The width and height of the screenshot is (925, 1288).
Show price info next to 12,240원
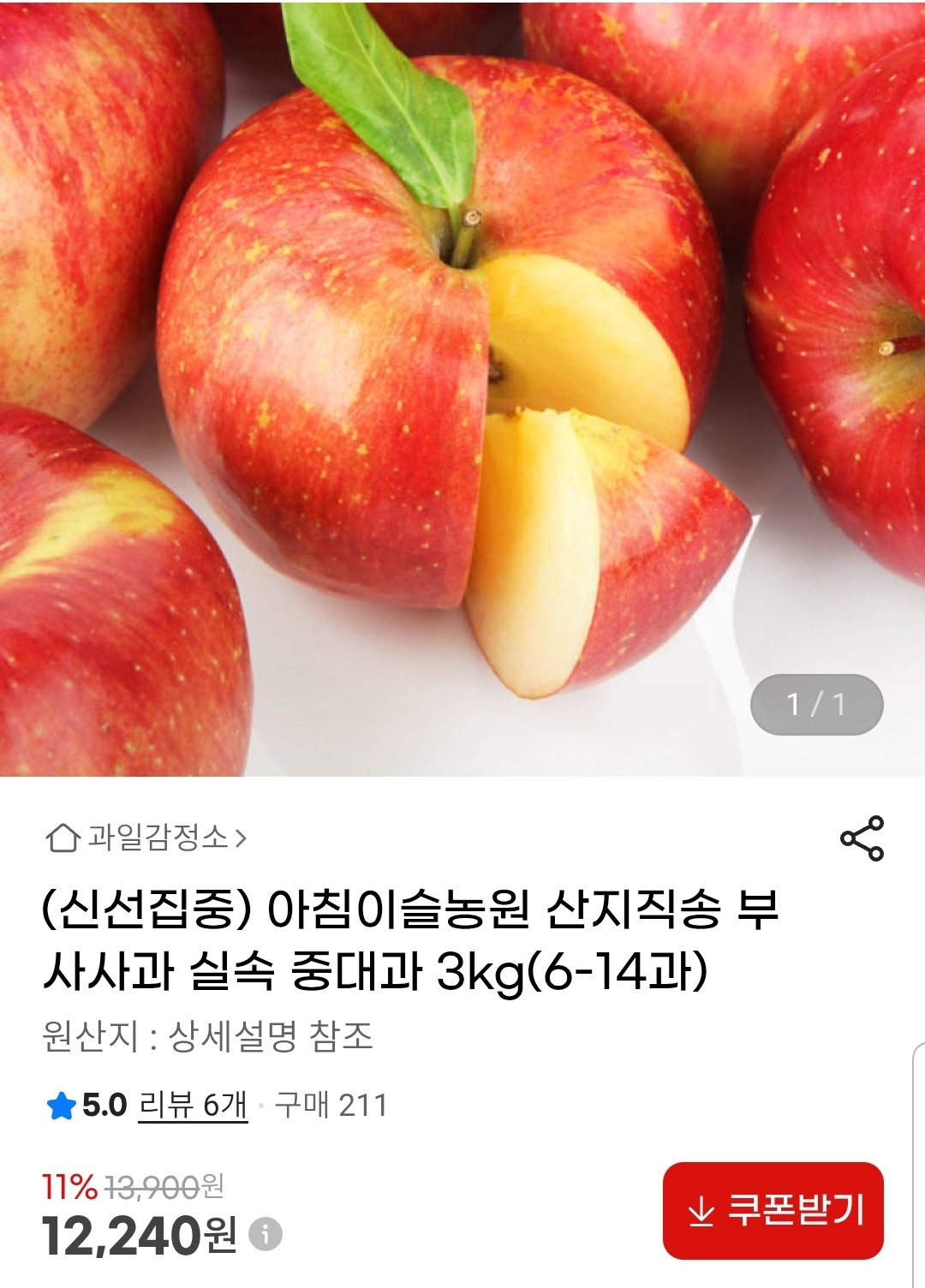266,1235
